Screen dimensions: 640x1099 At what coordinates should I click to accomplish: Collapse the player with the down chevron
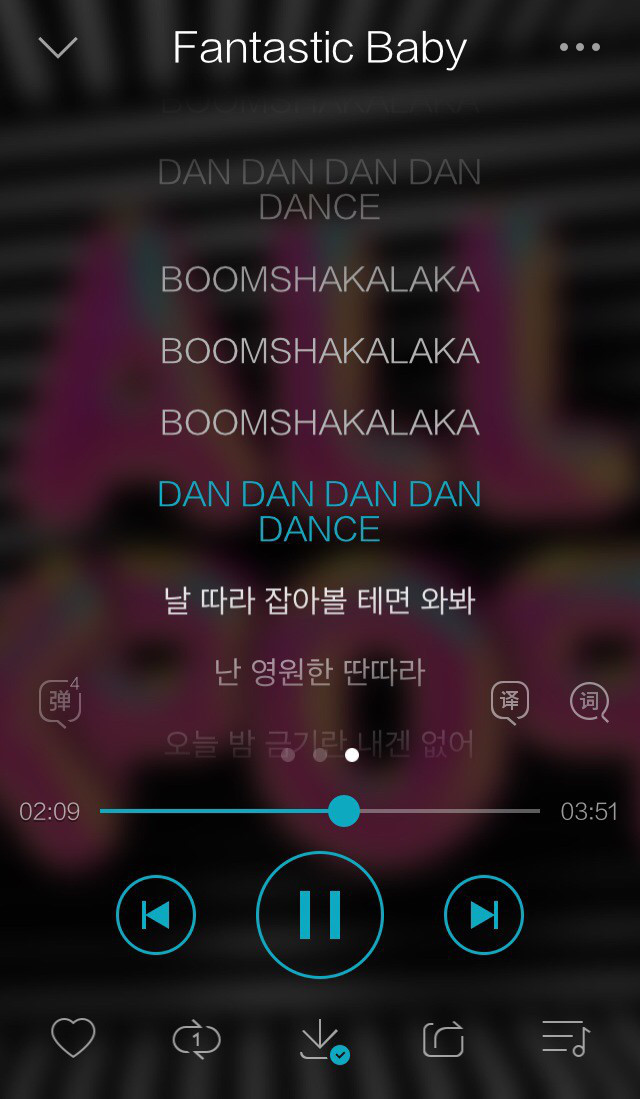(x=58, y=47)
